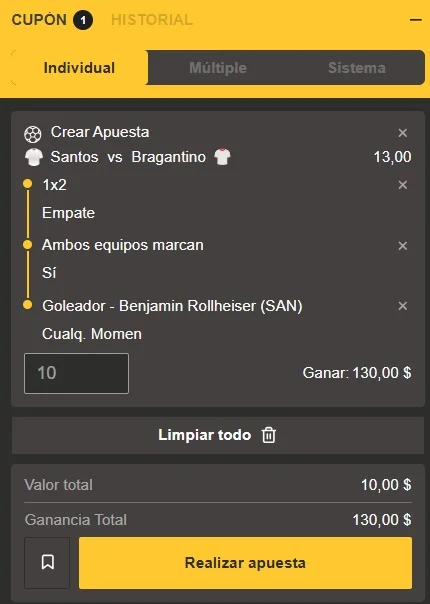Select the Sistema bet type
Screen dimensions: 430x604
coord(356,68)
